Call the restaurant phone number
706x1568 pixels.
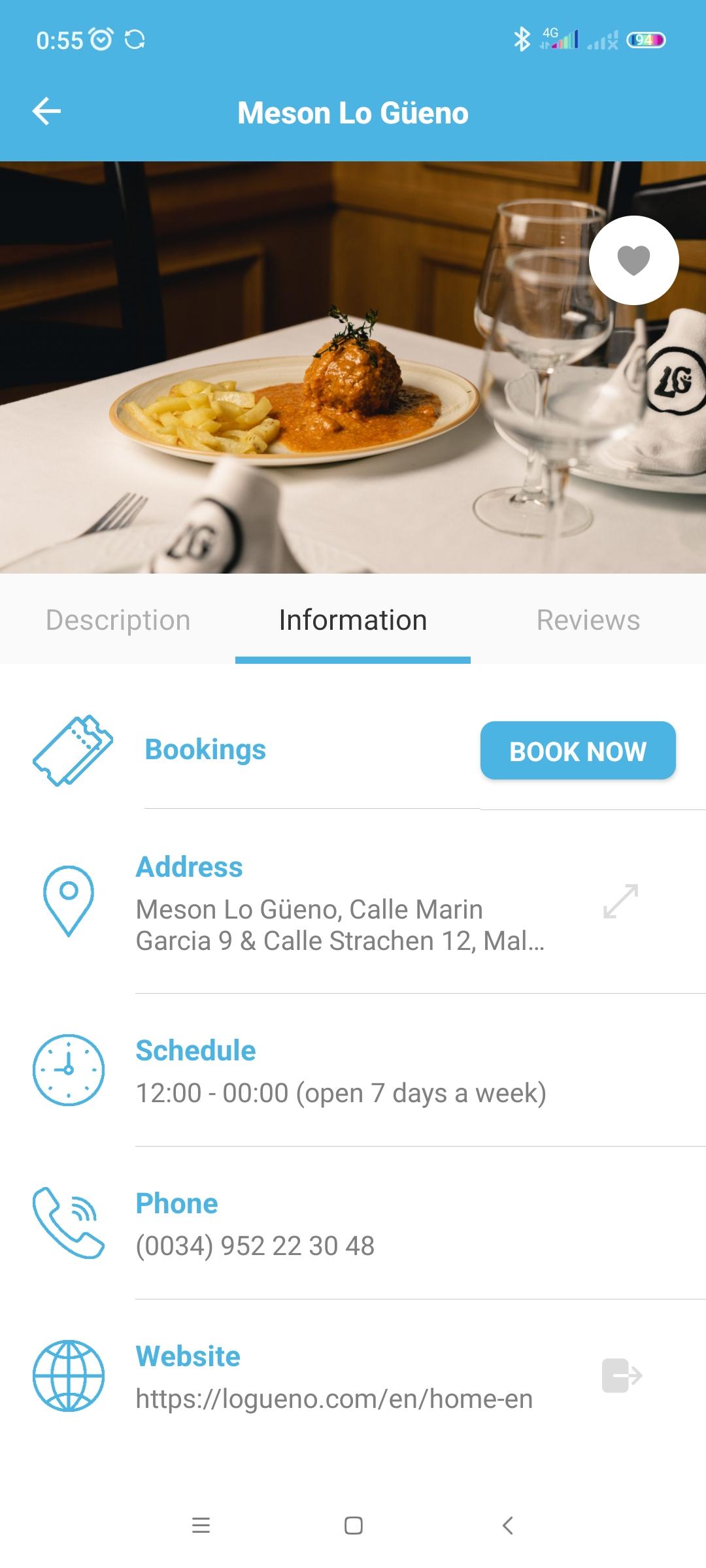coord(255,1245)
